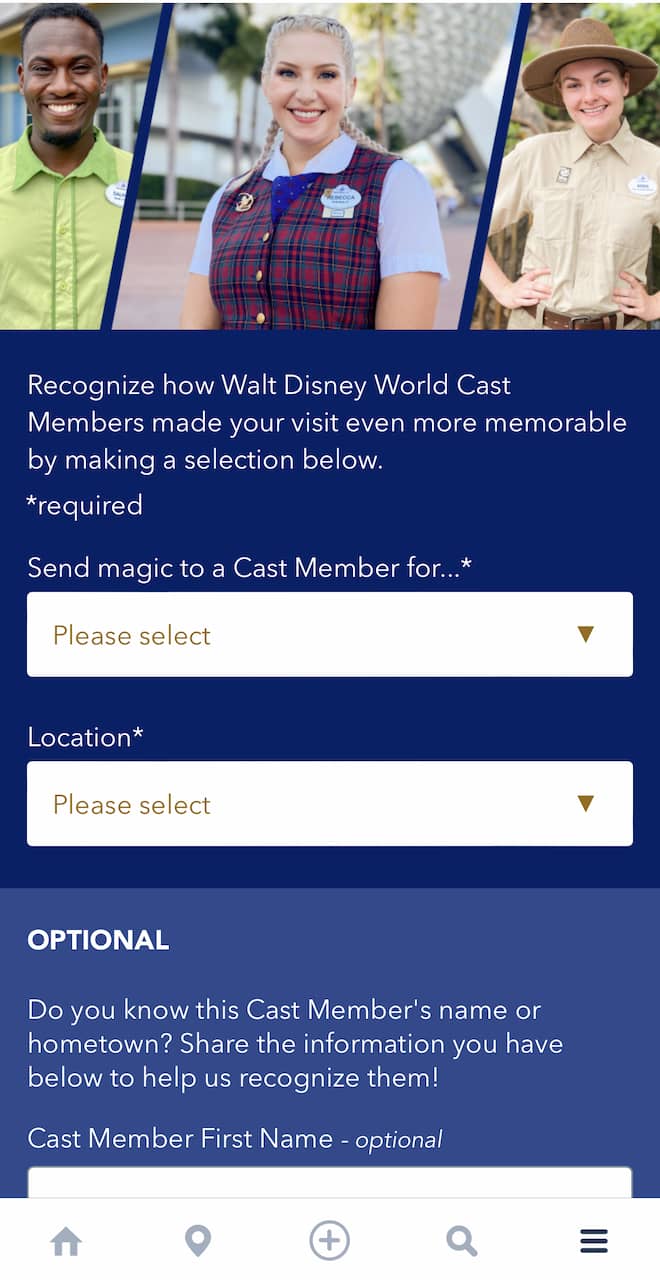660x1280 pixels.
Task: Expand the 'Send magic to a Cast Member for' dropdown
Action: coord(329,634)
